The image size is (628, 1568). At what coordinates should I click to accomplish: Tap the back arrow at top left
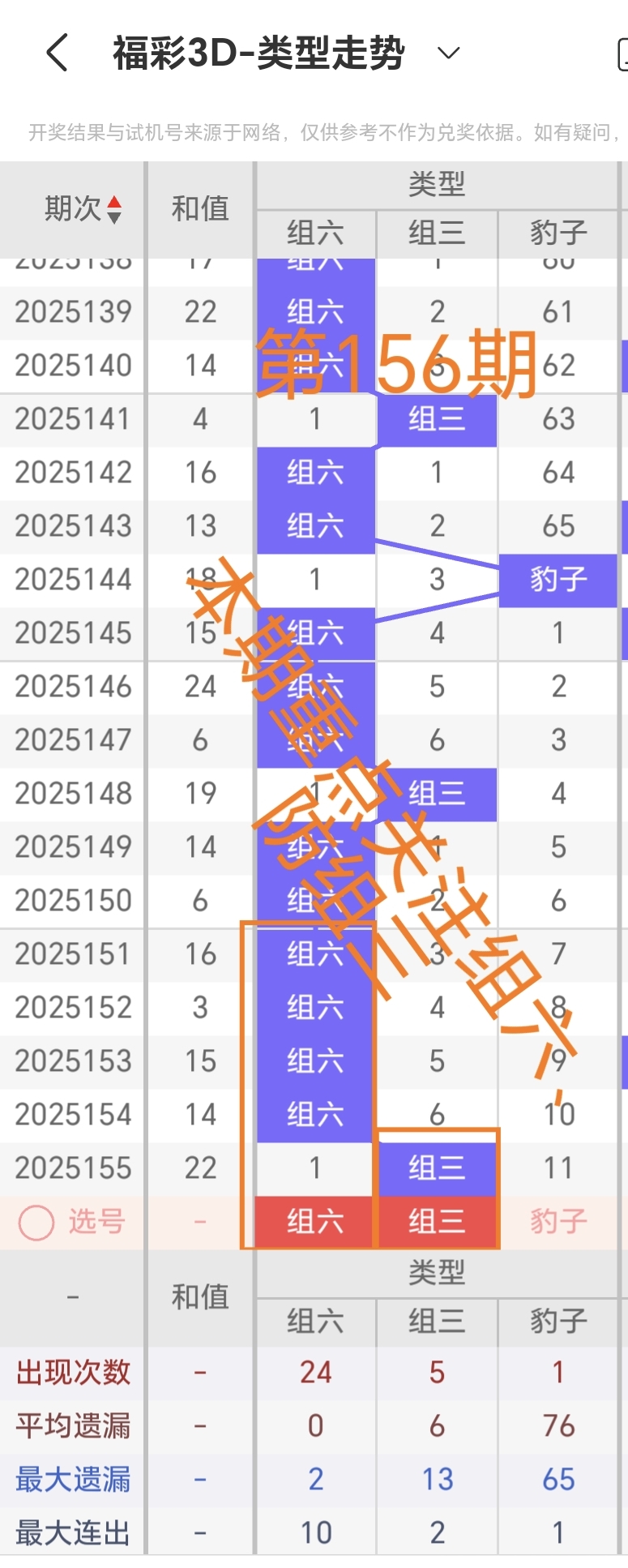[55, 53]
